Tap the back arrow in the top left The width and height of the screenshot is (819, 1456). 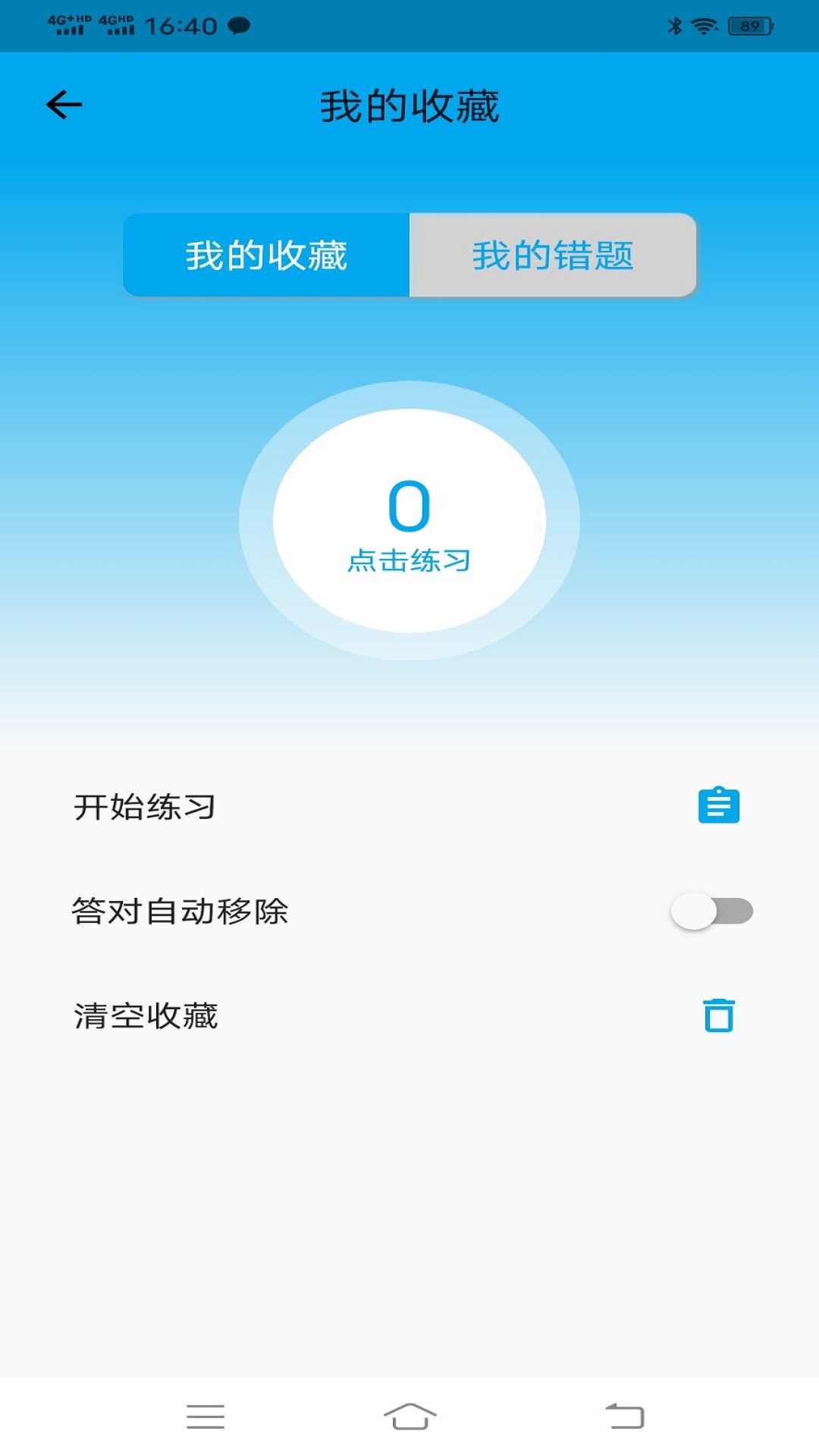pos(64,104)
